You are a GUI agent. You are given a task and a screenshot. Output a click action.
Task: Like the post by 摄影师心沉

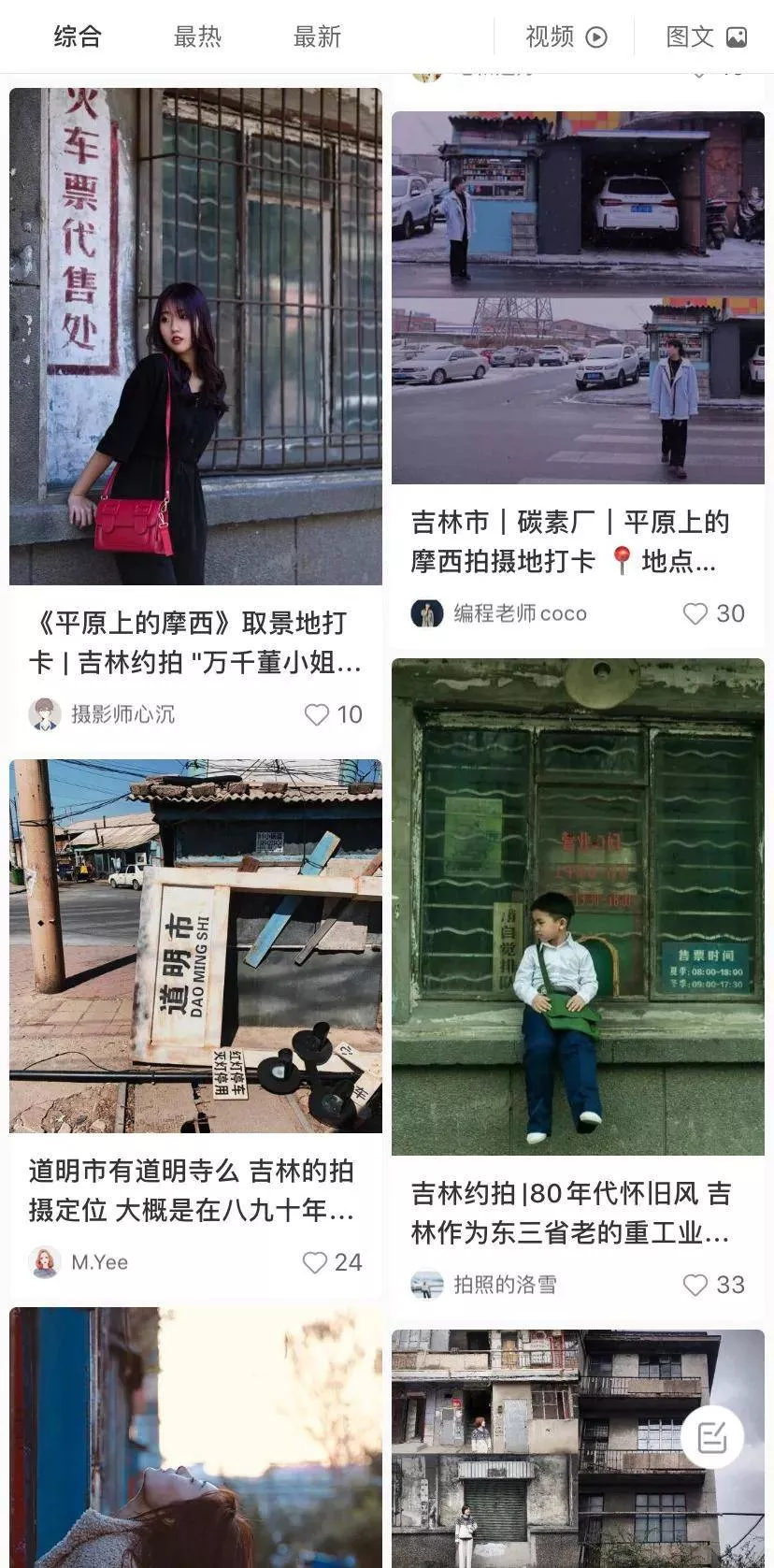pyautogui.click(x=318, y=714)
